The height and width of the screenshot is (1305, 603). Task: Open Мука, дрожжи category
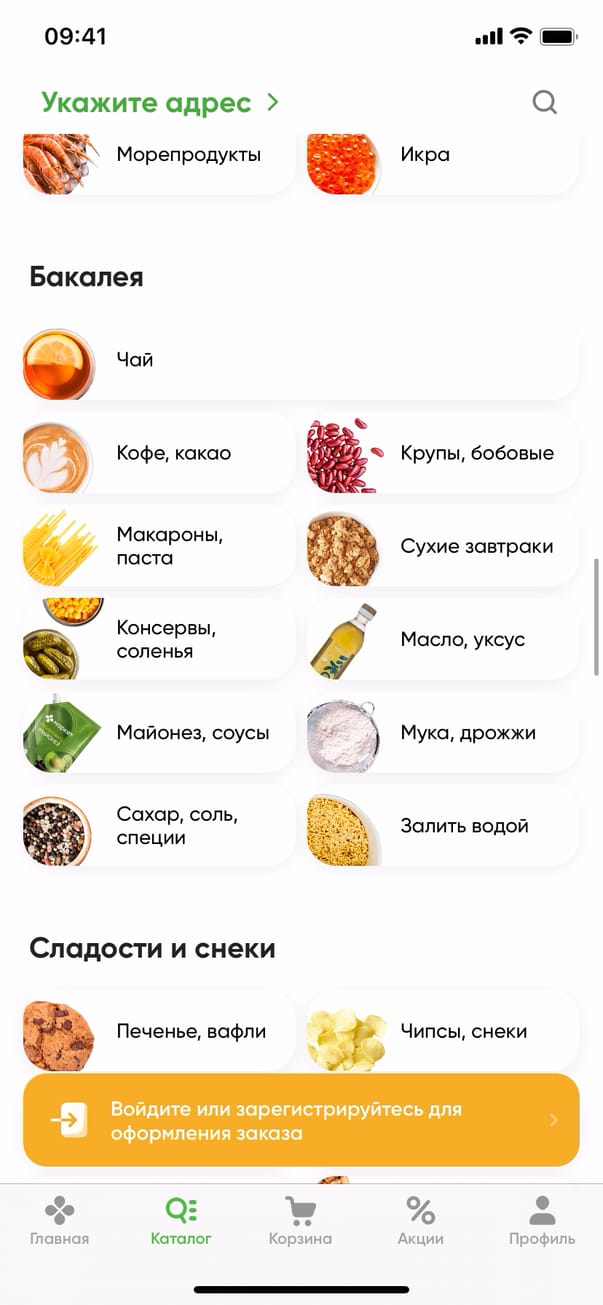pyautogui.click(x=443, y=733)
